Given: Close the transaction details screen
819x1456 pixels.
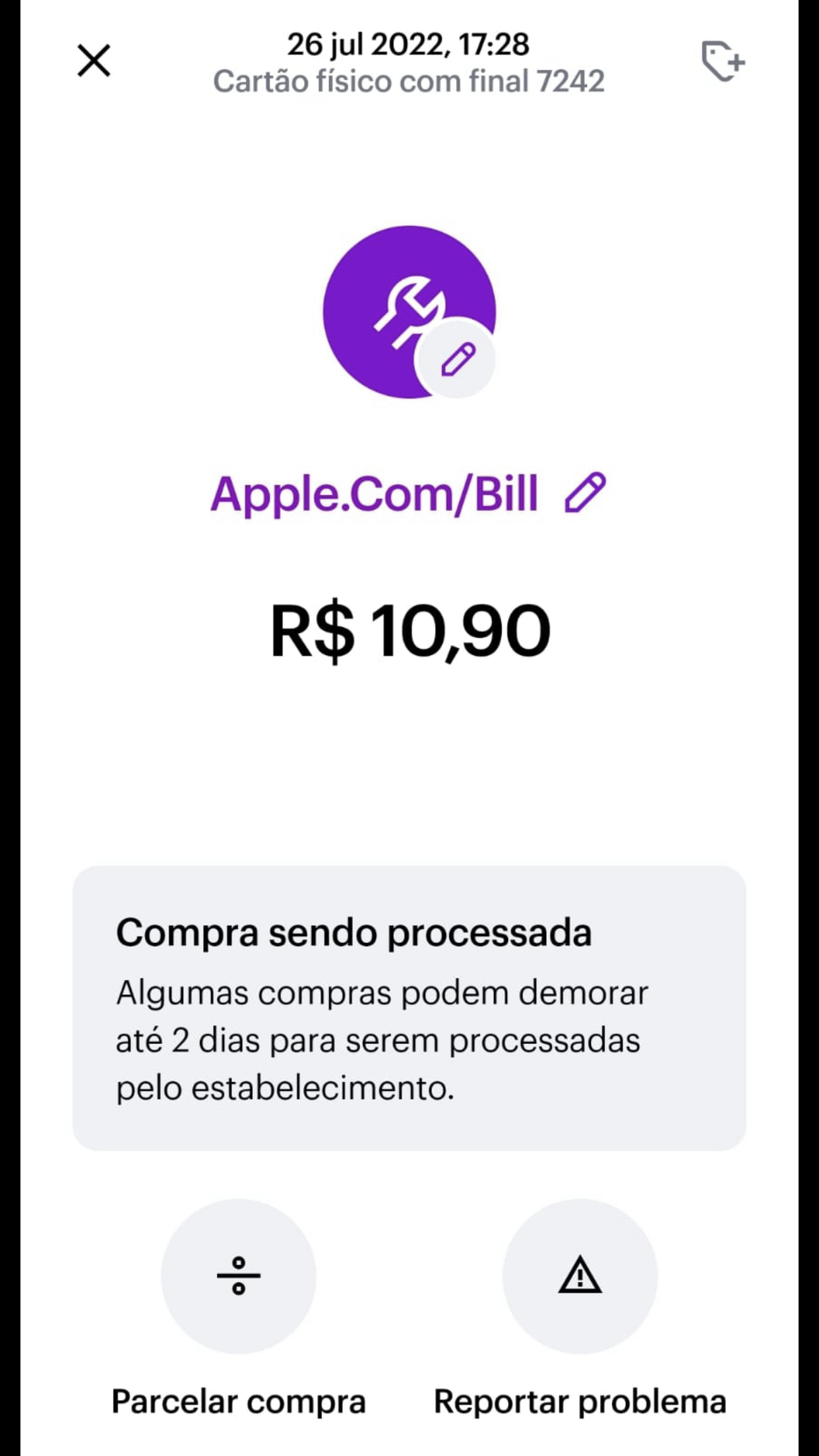Looking at the screenshot, I should 94,61.
